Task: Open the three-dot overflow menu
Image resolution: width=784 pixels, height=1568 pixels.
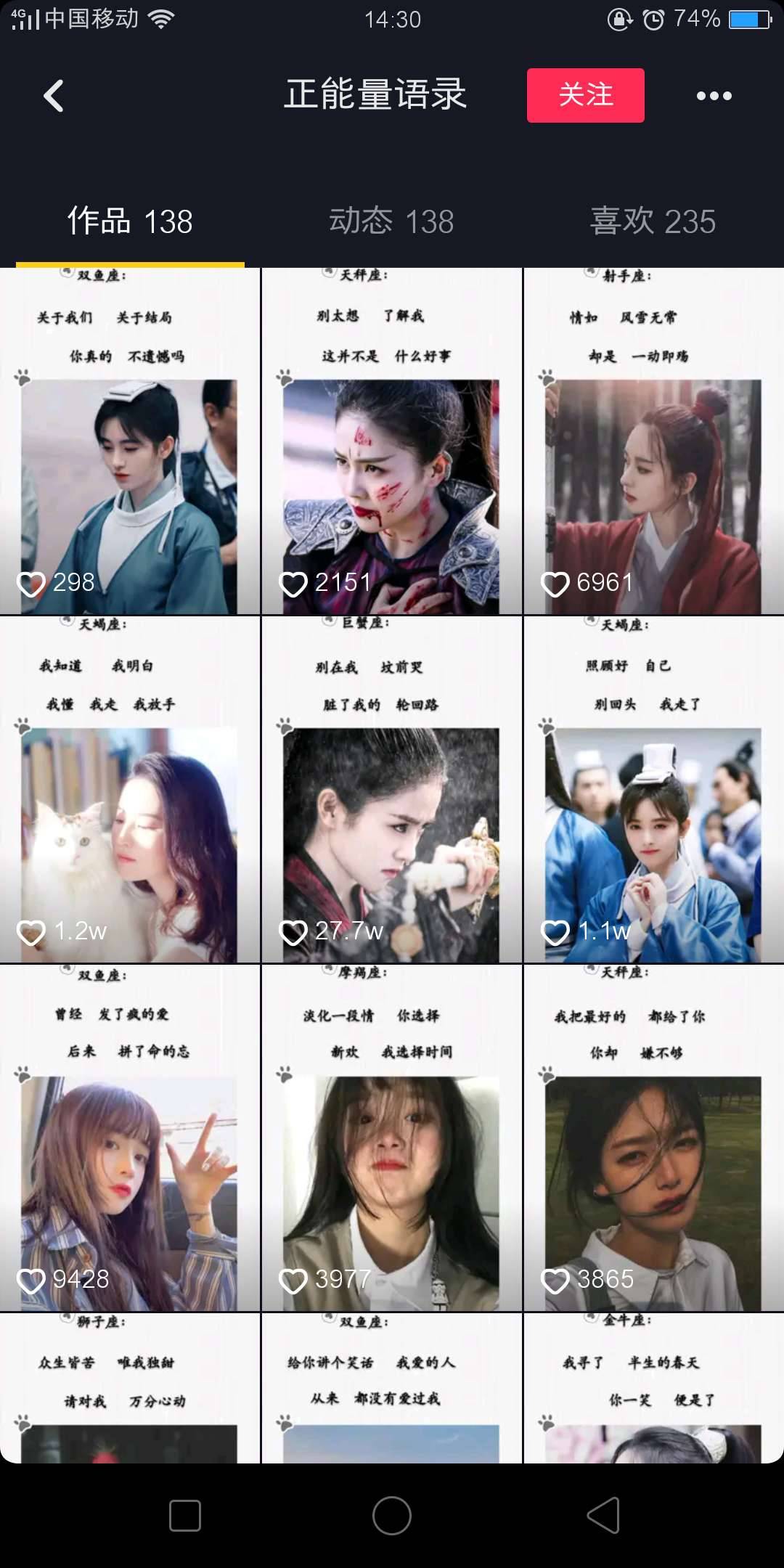Action: [714, 96]
